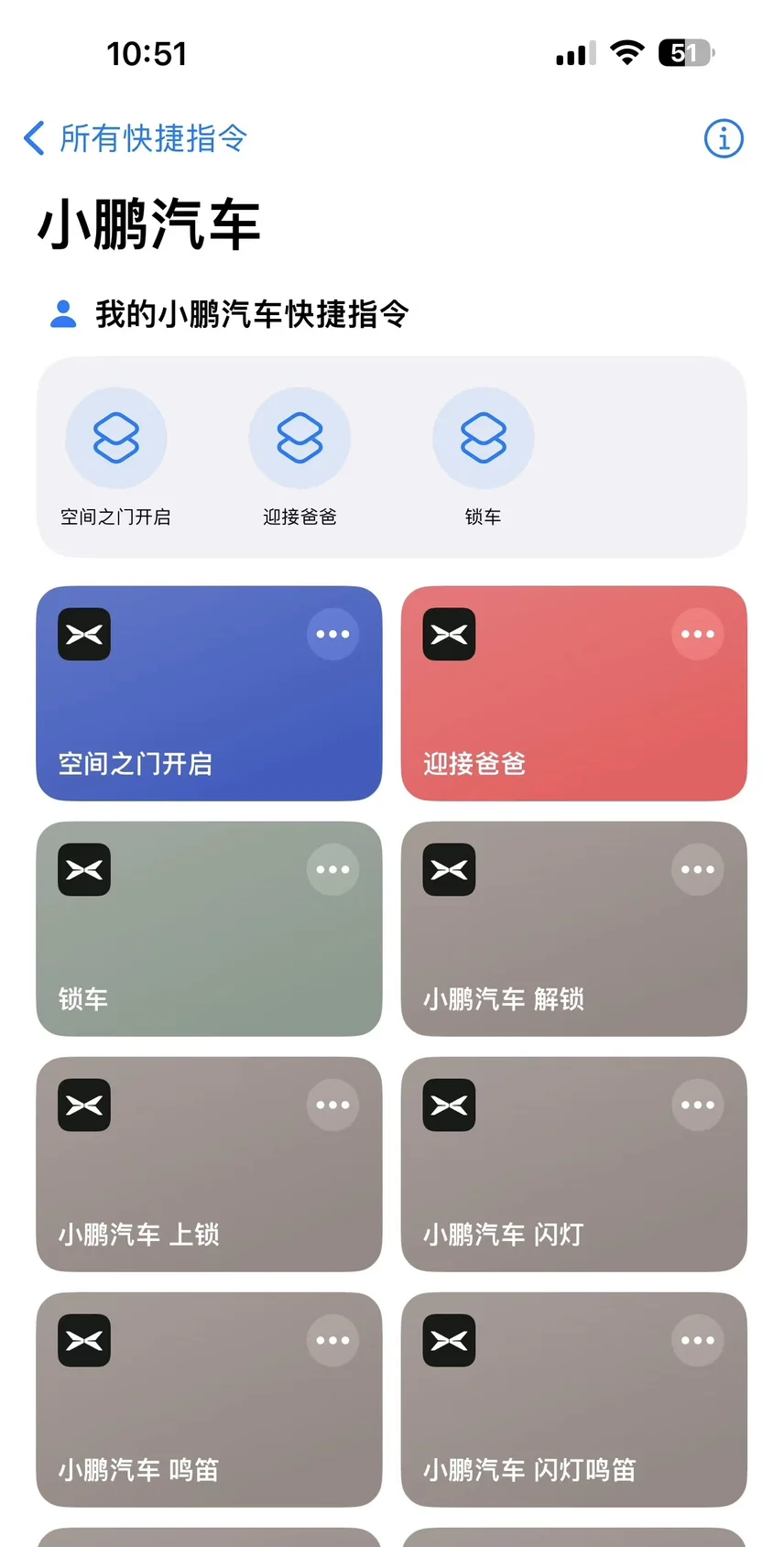The image size is (784, 1547).
Task: Open more options on 迎接爸爸 card
Action: pos(698,634)
